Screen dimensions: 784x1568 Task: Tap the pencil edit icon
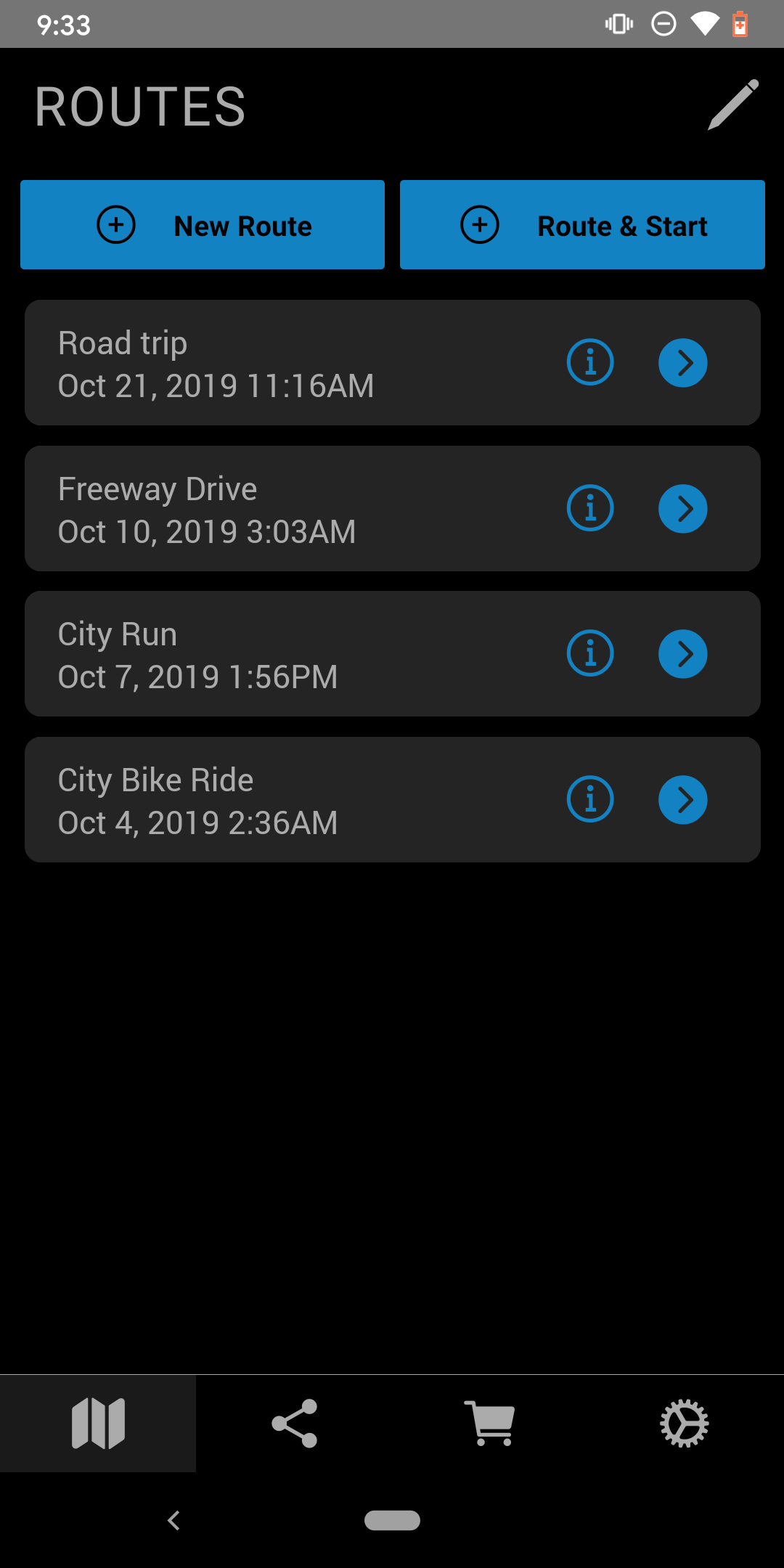coord(733,105)
